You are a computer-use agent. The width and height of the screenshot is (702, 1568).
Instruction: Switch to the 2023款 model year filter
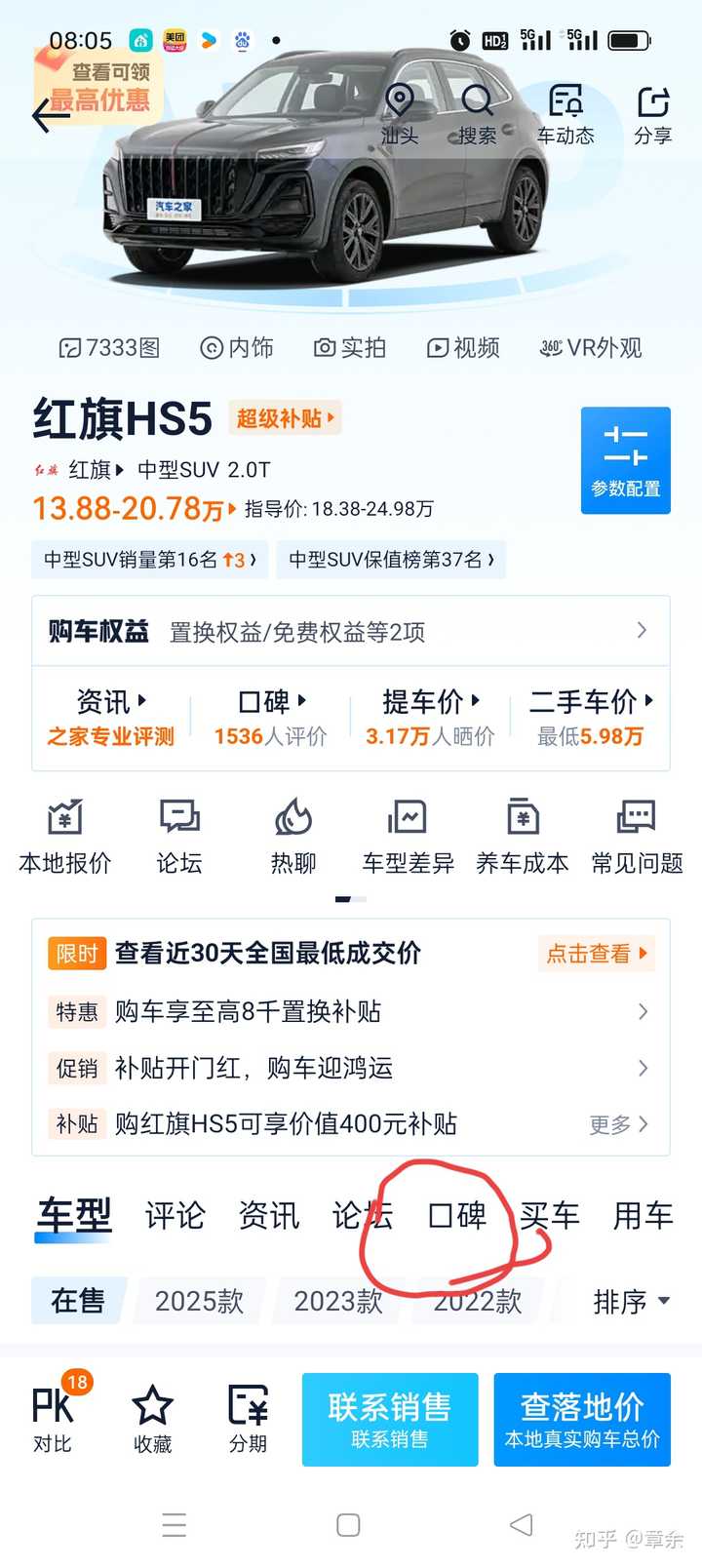[336, 1300]
